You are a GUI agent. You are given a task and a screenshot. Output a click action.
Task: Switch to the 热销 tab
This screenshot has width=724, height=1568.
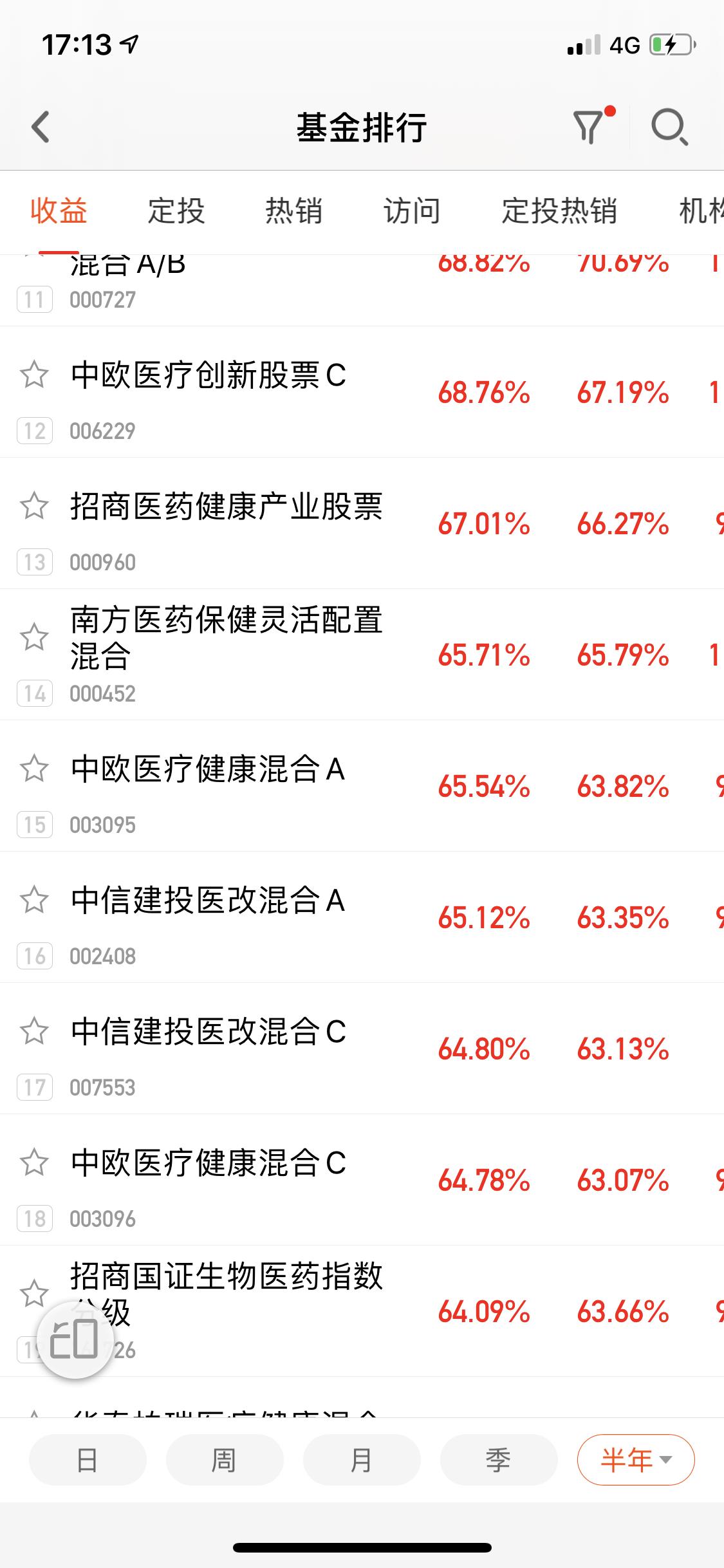294,211
